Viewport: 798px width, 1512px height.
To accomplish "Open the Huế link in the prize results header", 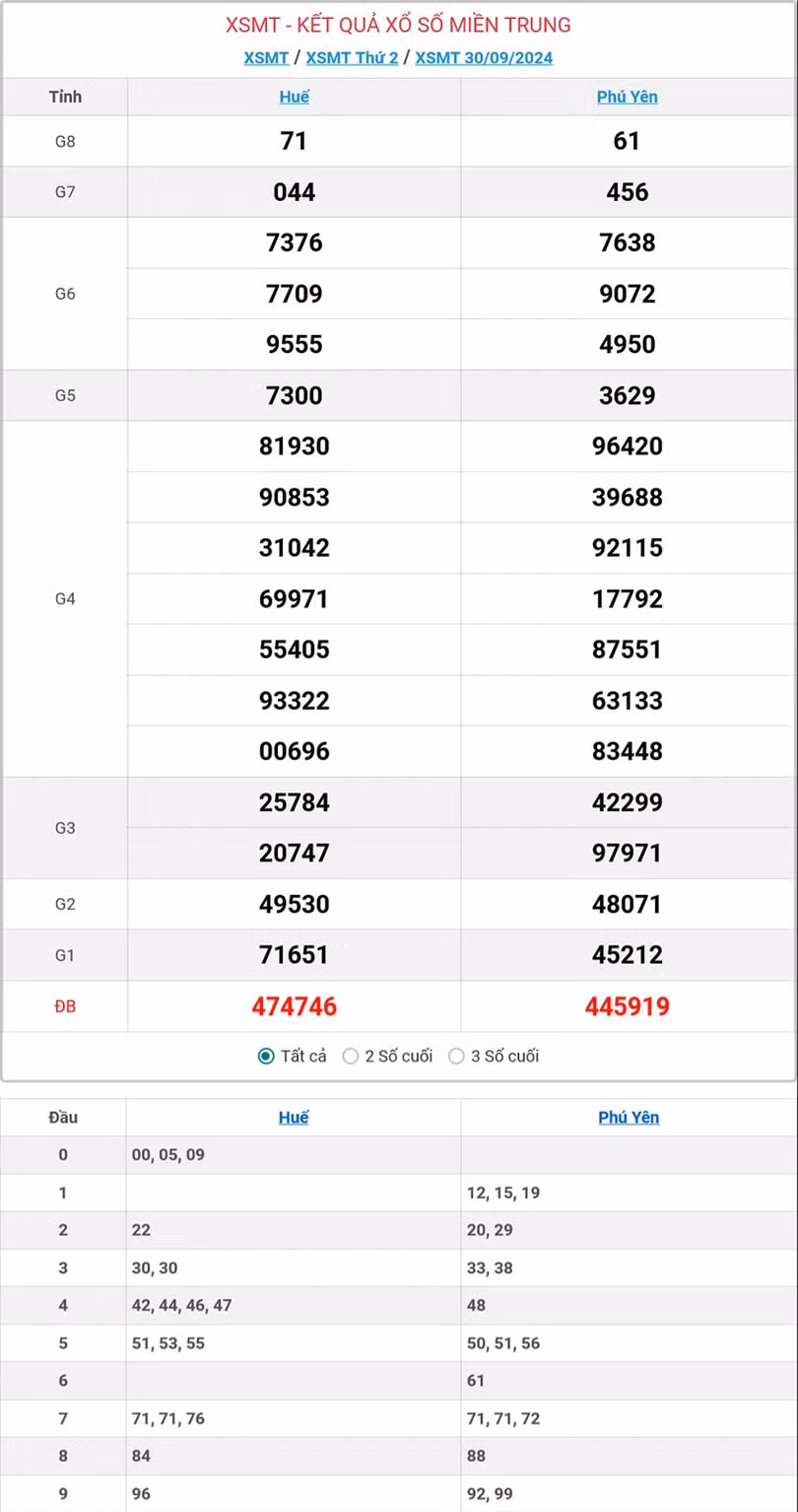I will (294, 97).
